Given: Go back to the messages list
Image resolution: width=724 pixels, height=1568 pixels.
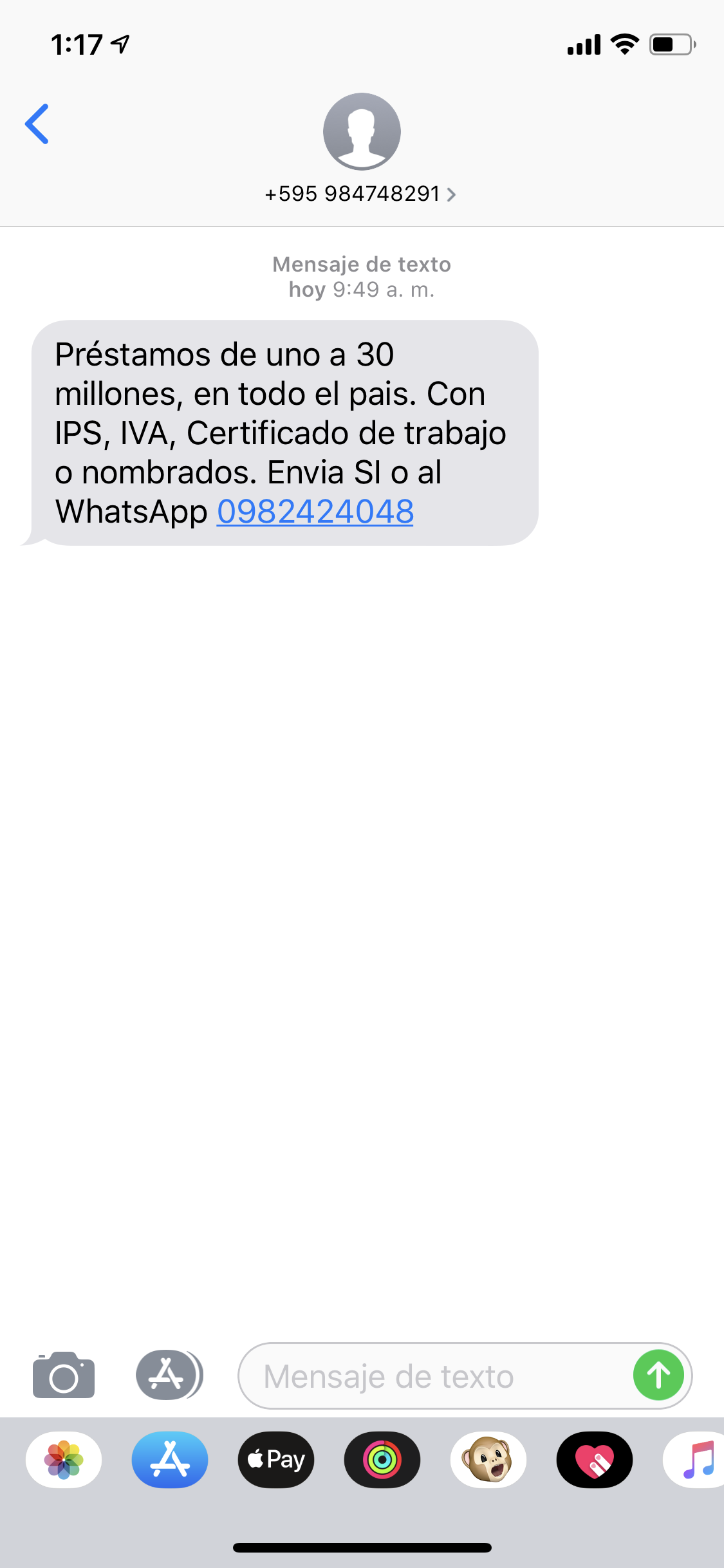Looking at the screenshot, I should (37, 124).
